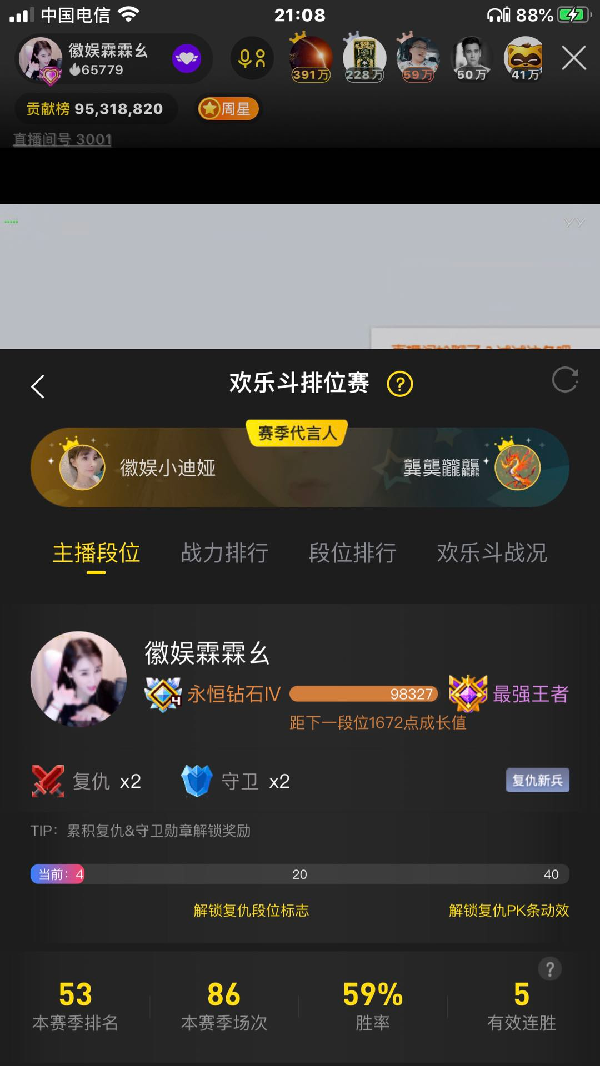
Task: Open streamer avatar 徽娱霖霖幺 in header
Action: (41, 58)
